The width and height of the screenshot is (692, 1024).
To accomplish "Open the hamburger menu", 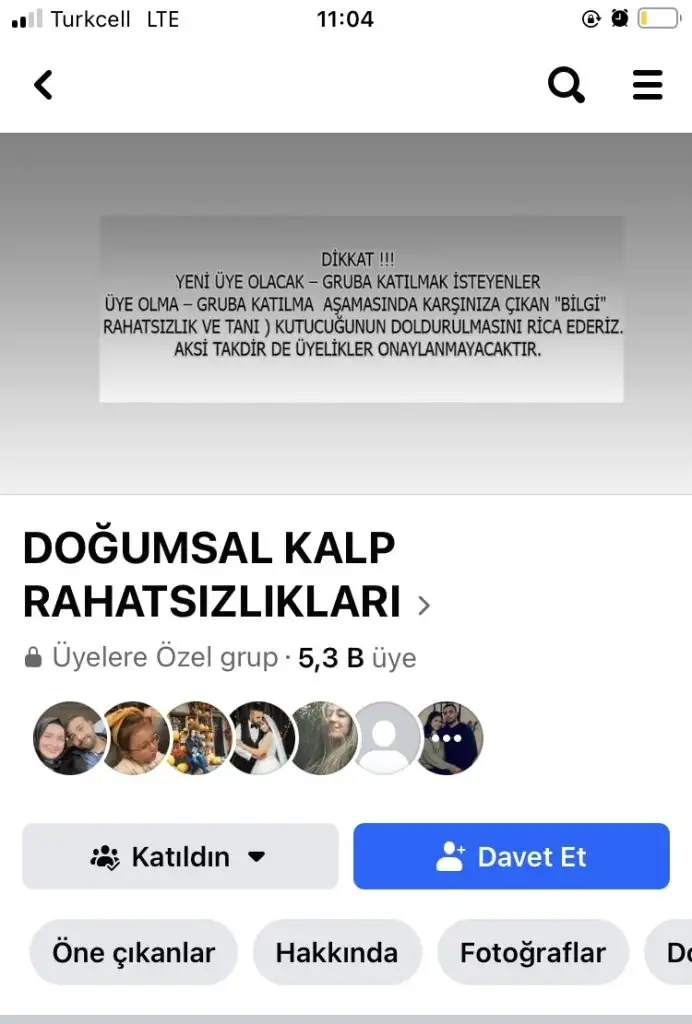I will point(647,86).
